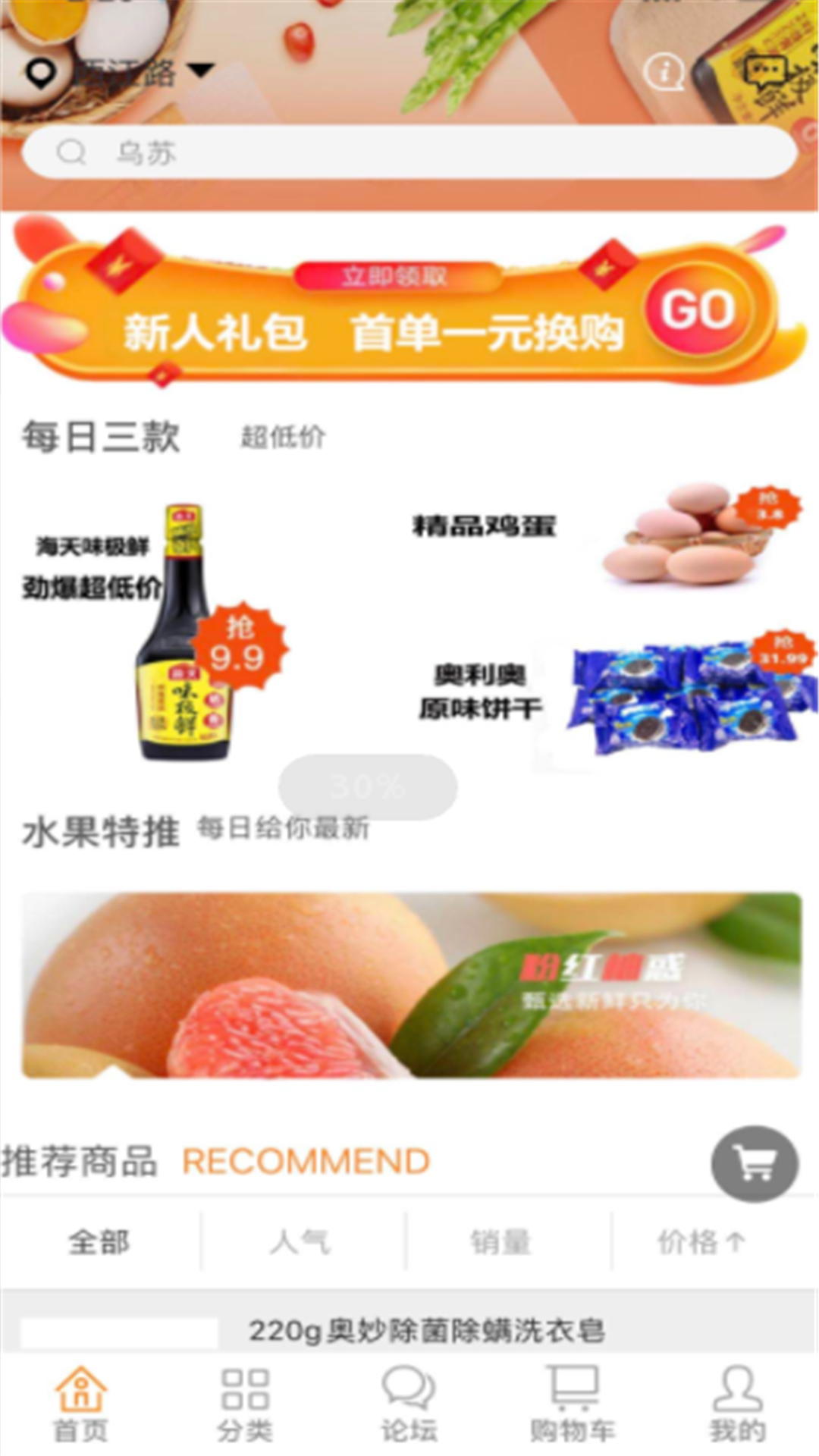Go to the 首页 home tab
819x1456 pixels.
pos(81,1405)
